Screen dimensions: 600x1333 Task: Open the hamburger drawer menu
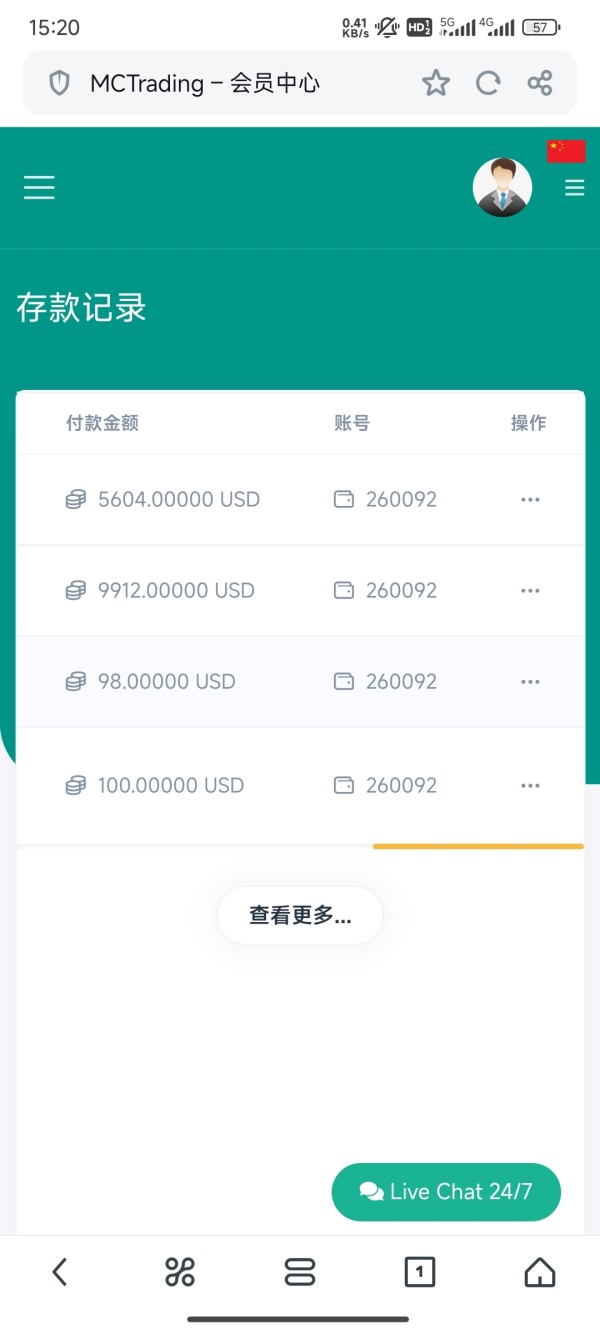[x=39, y=187]
